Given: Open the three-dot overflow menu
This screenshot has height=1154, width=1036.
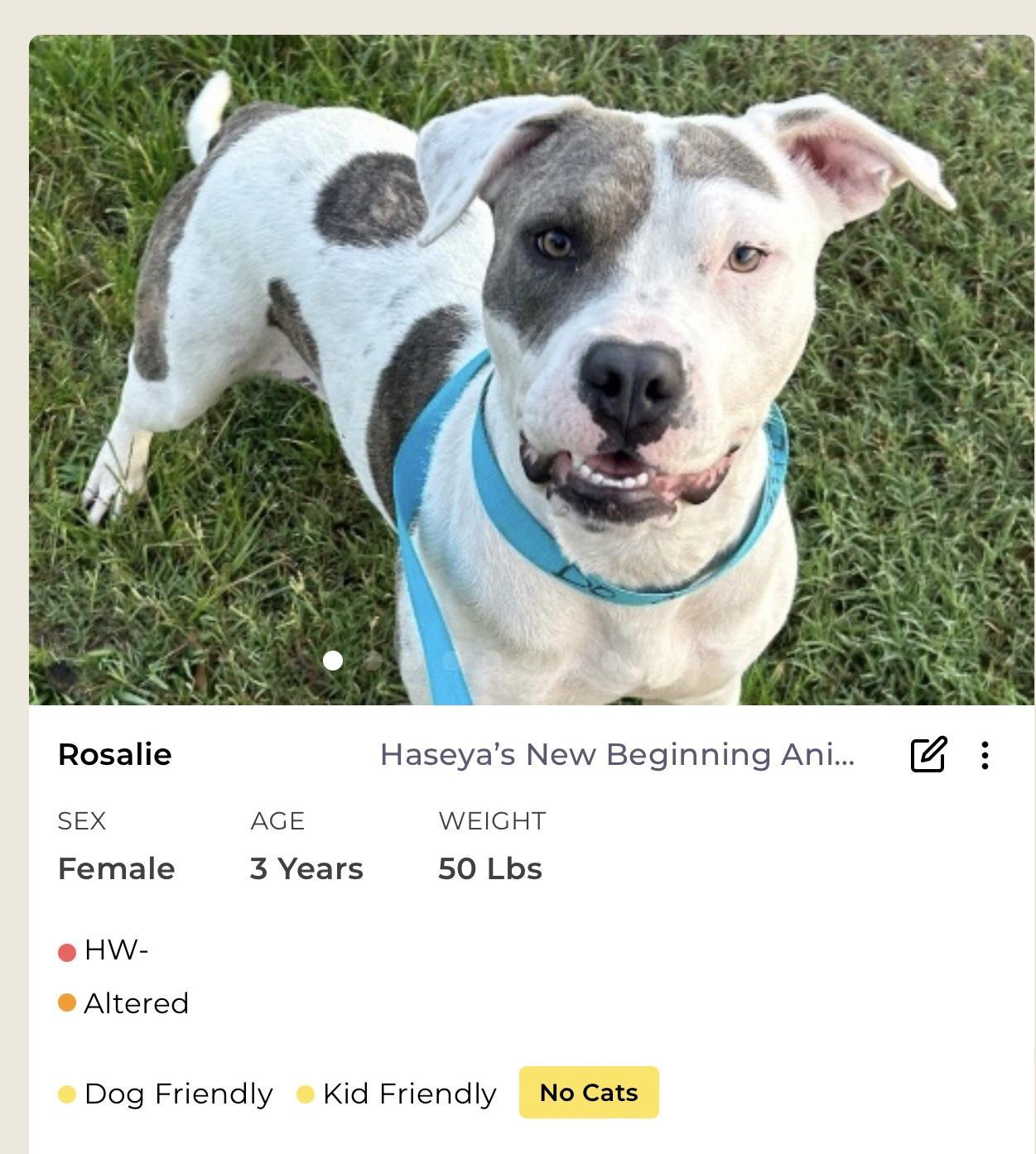Looking at the screenshot, I should 984,755.
